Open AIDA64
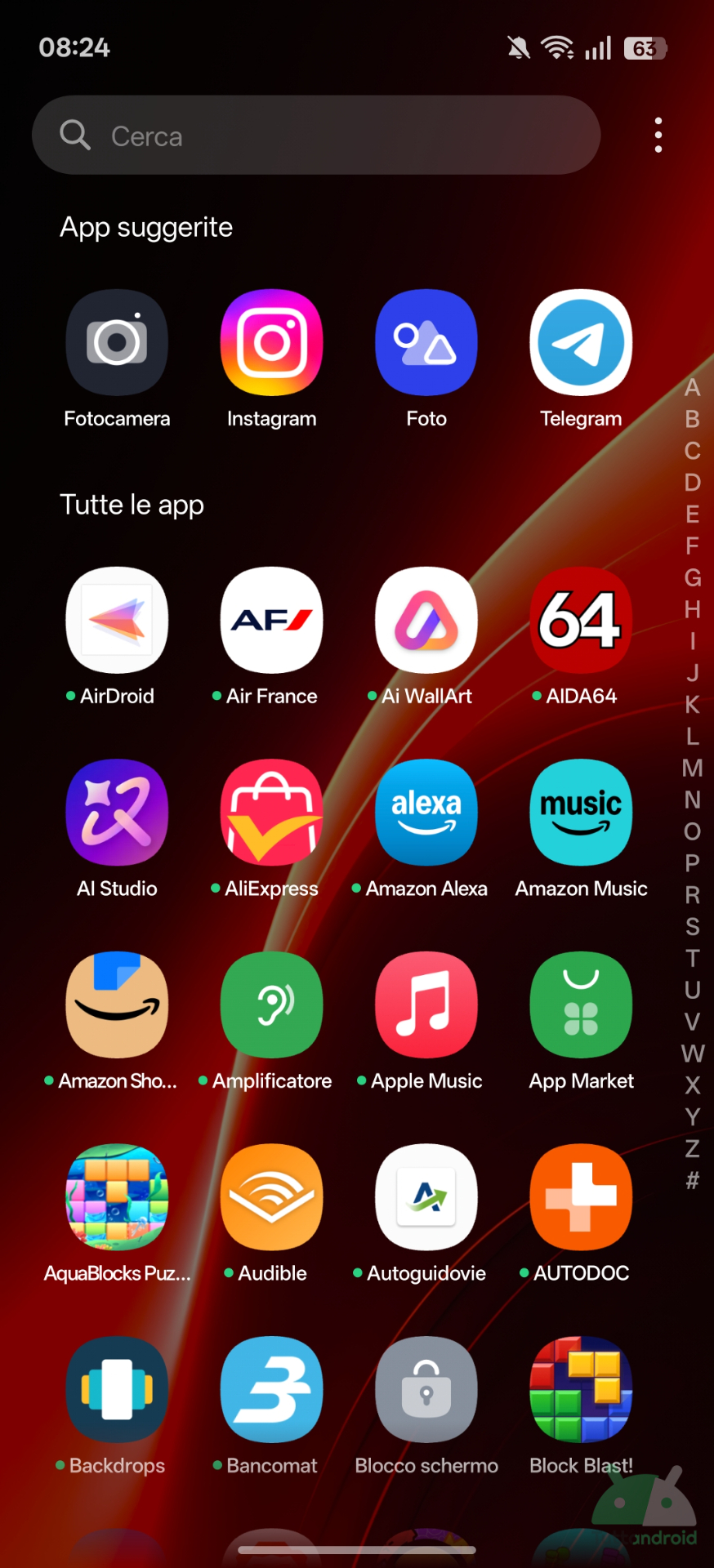The height and width of the screenshot is (1568, 714). (581, 621)
